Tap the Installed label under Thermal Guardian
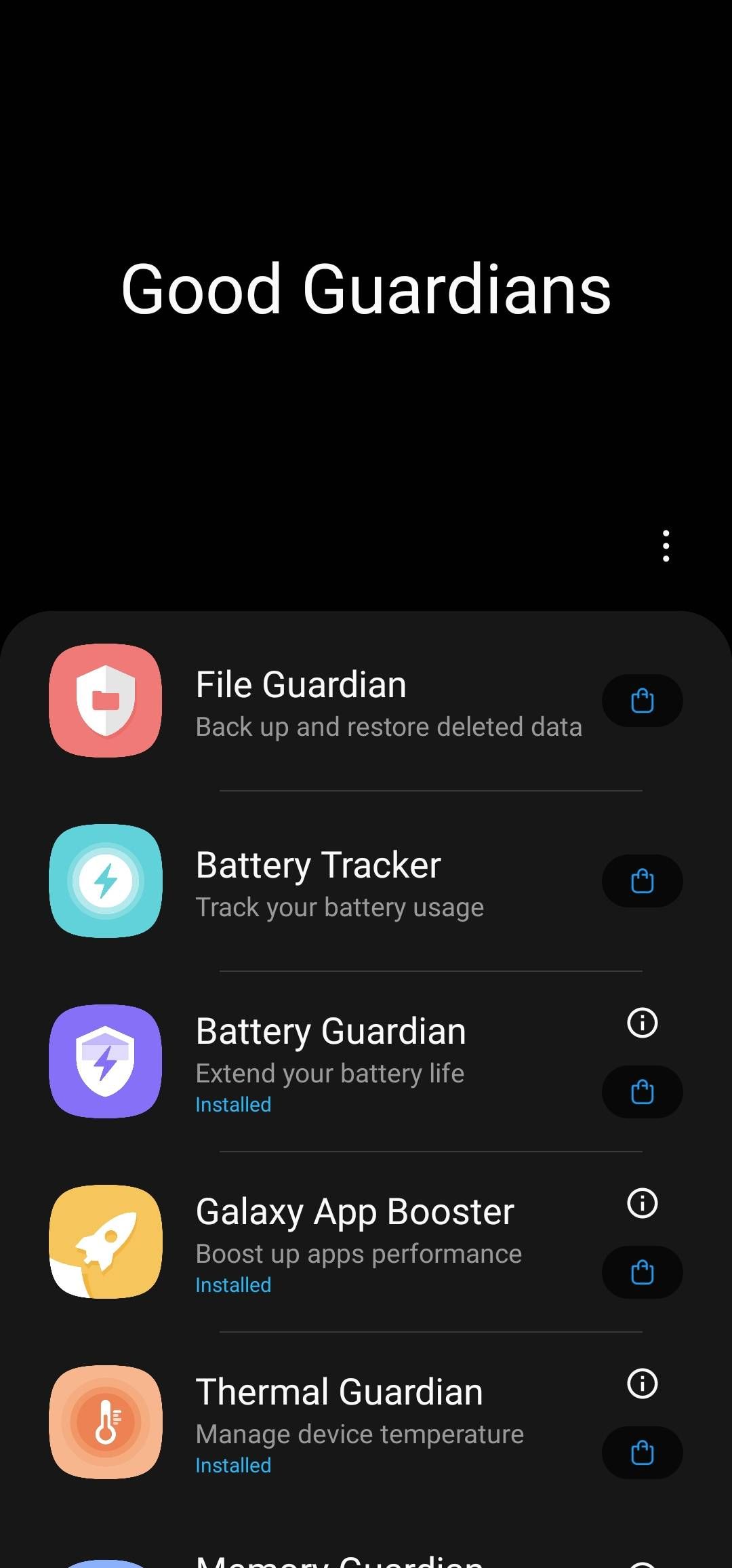 (x=232, y=1465)
